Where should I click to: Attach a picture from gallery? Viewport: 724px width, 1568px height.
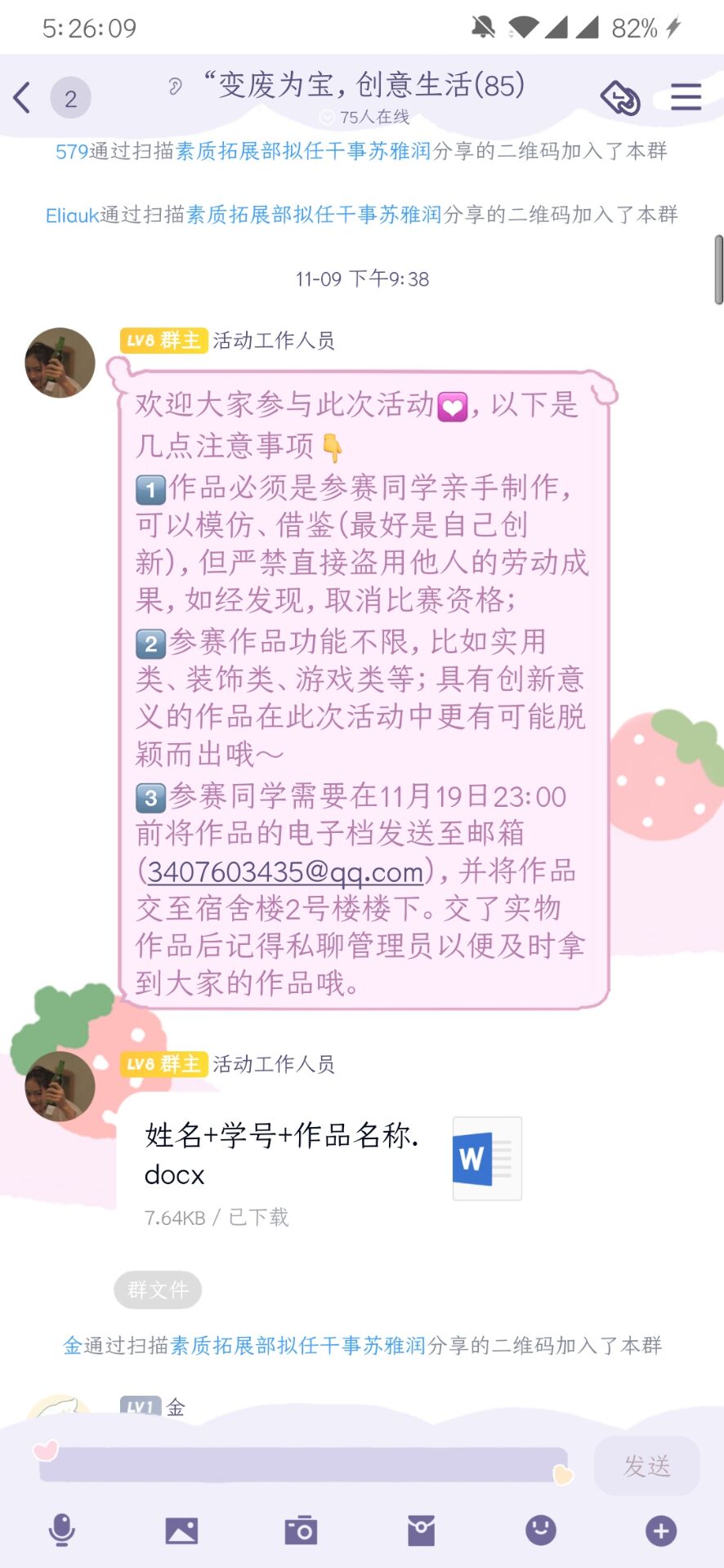click(181, 1530)
